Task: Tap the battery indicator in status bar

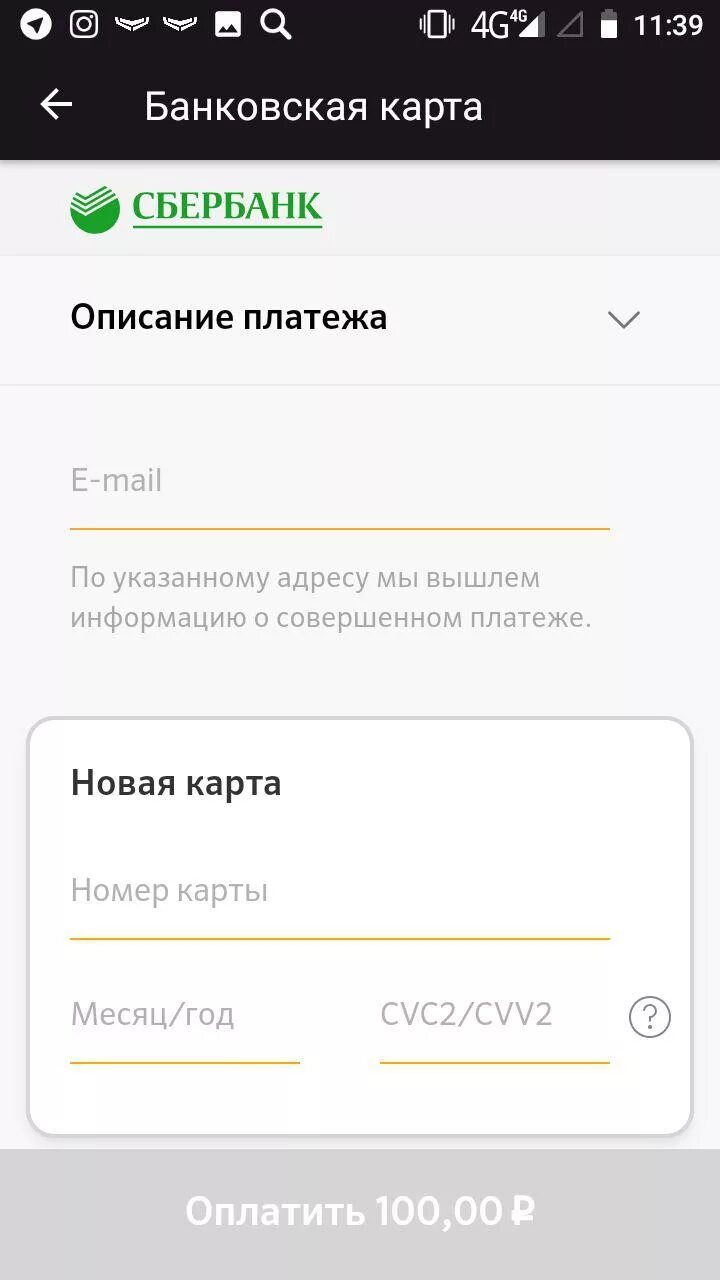Action: [x=611, y=25]
